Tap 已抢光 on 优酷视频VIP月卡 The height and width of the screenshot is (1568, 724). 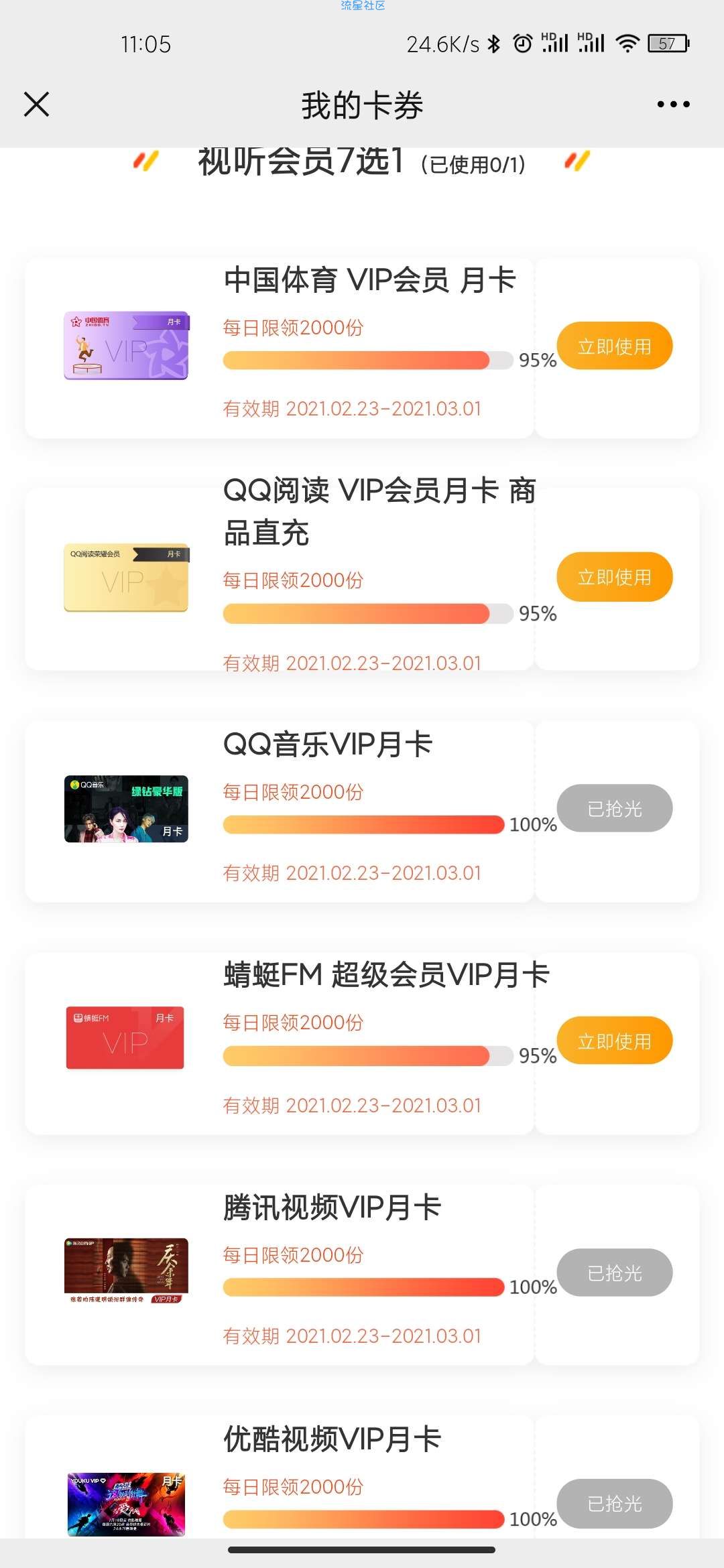(614, 1504)
